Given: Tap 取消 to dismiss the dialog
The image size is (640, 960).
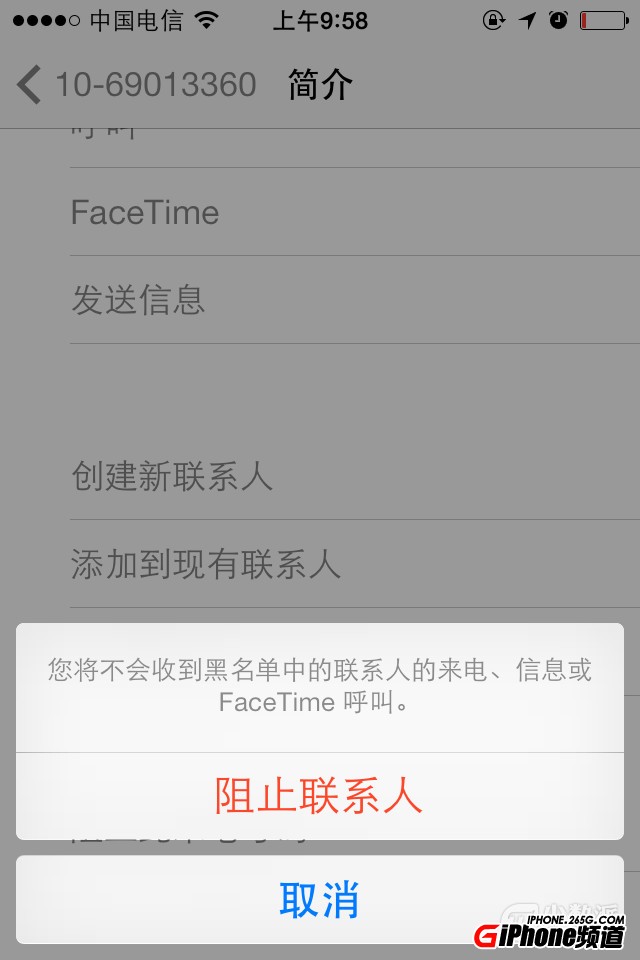Looking at the screenshot, I should (x=319, y=900).
